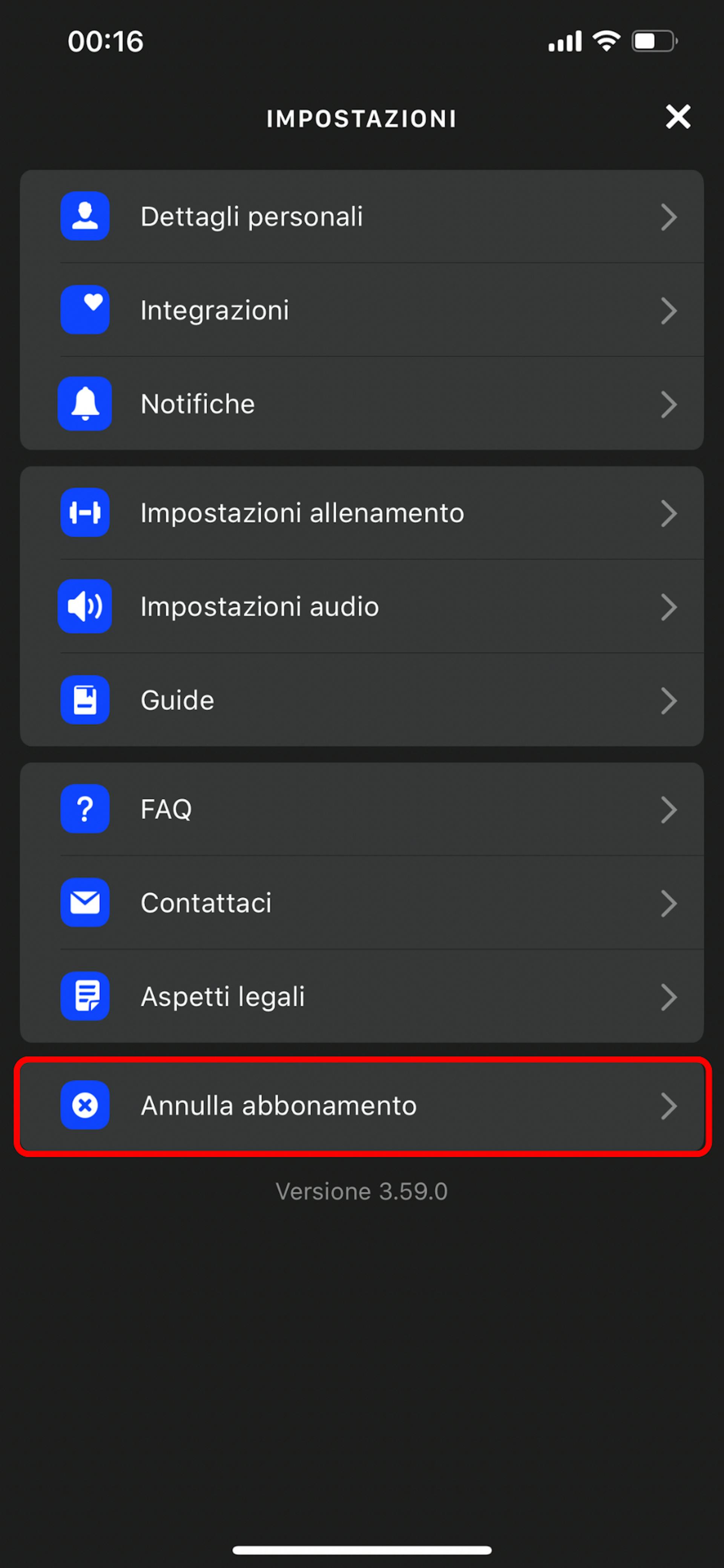Select Impostazioni audio

point(361,607)
